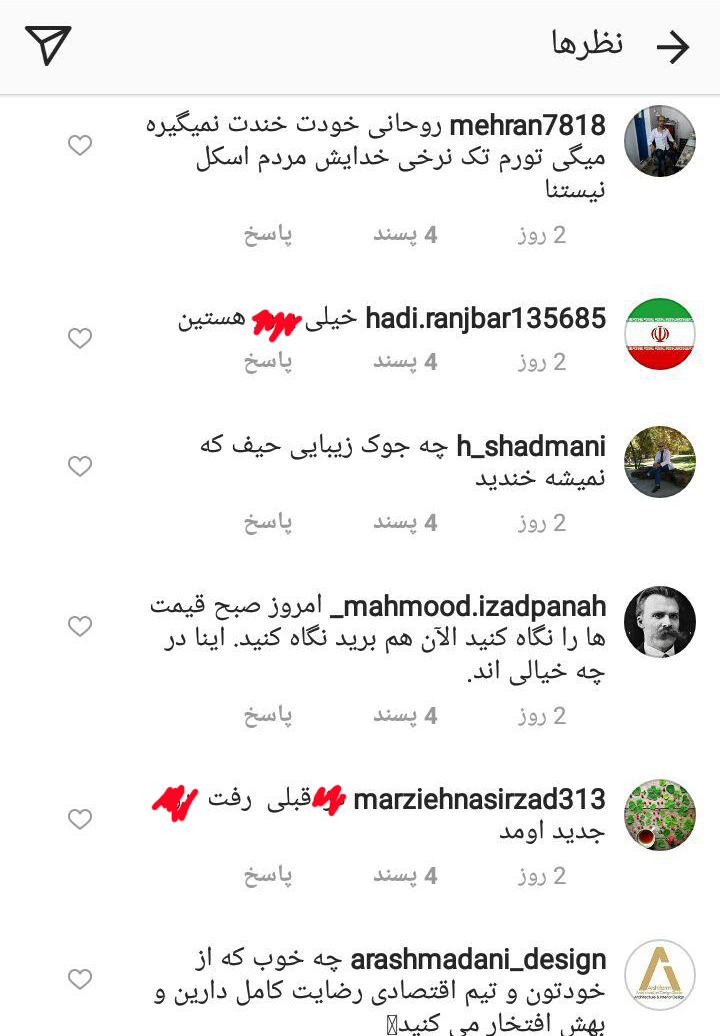The width and height of the screenshot is (720, 1036).
Task: Open arashmadani_design username link
Action: click(478, 960)
